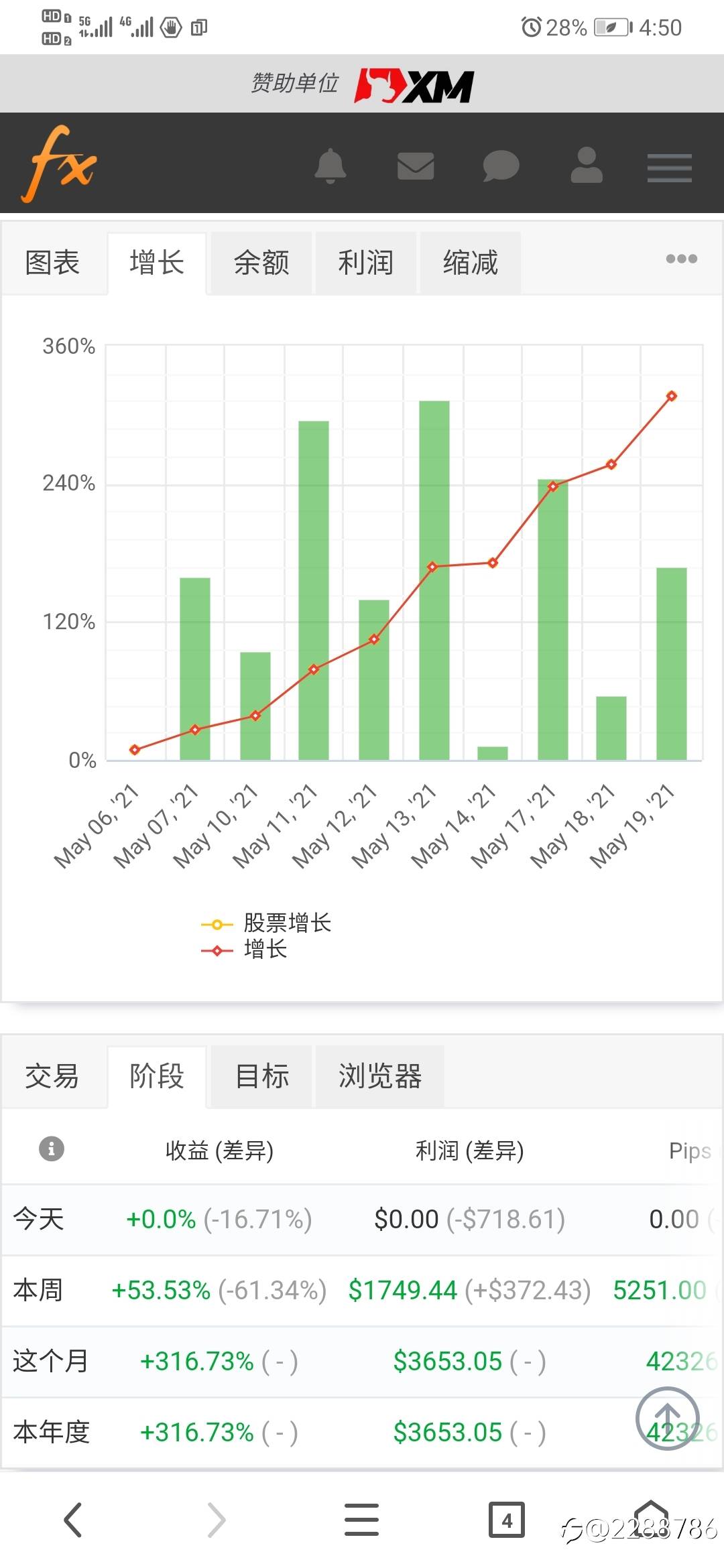
Task: Open the notifications bell
Action: click(x=330, y=166)
